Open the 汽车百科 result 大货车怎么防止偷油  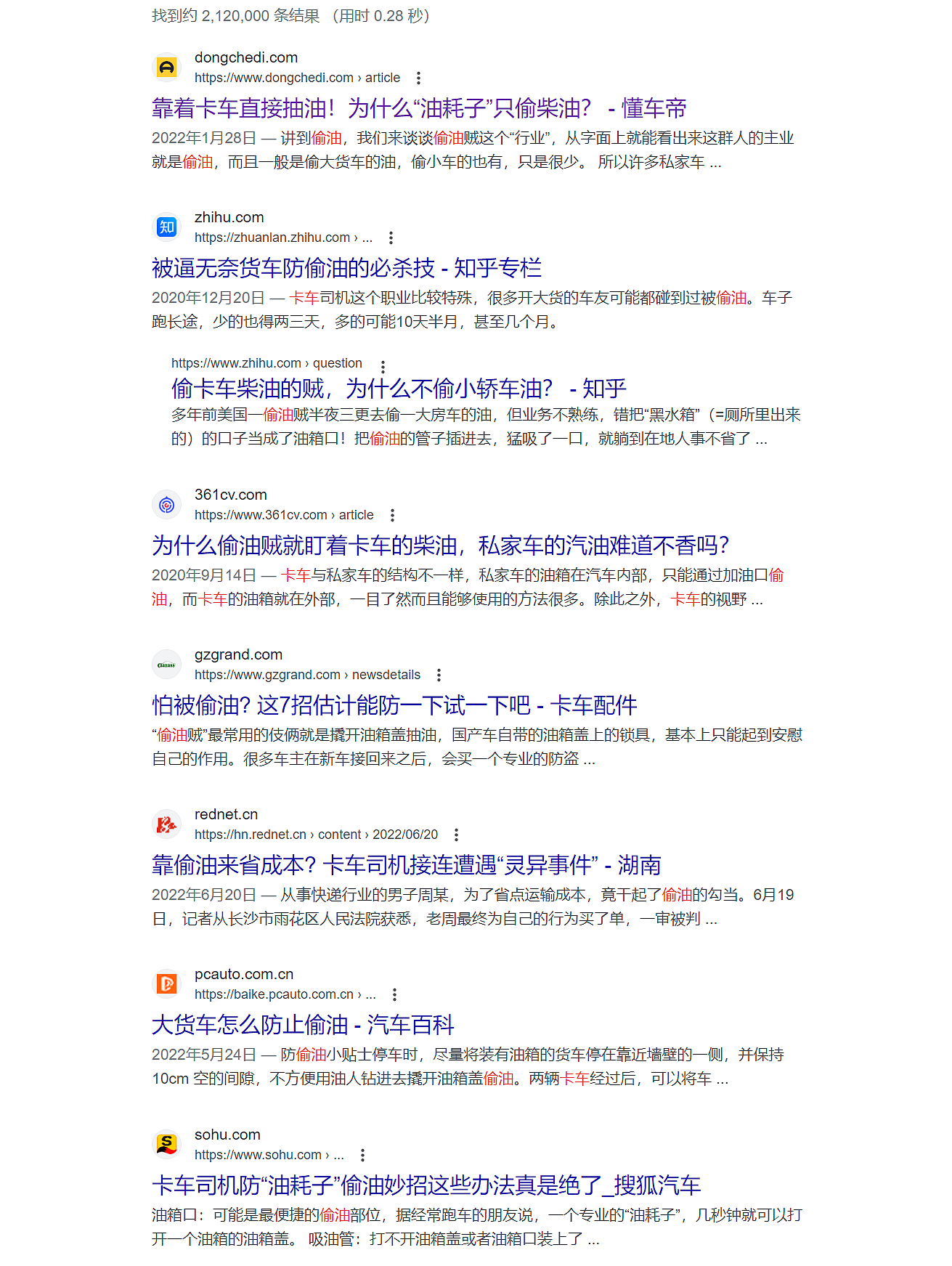(303, 1025)
